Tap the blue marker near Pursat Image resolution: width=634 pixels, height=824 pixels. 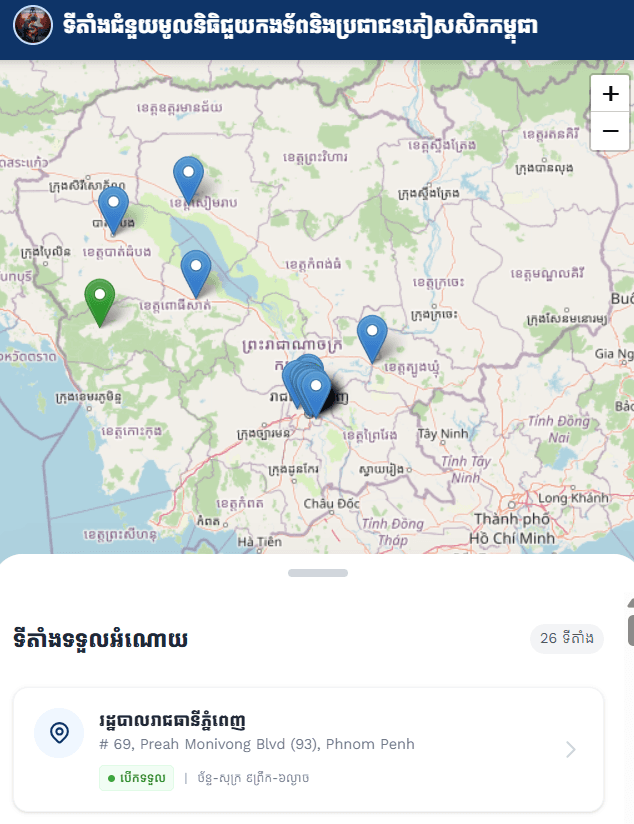196,270
